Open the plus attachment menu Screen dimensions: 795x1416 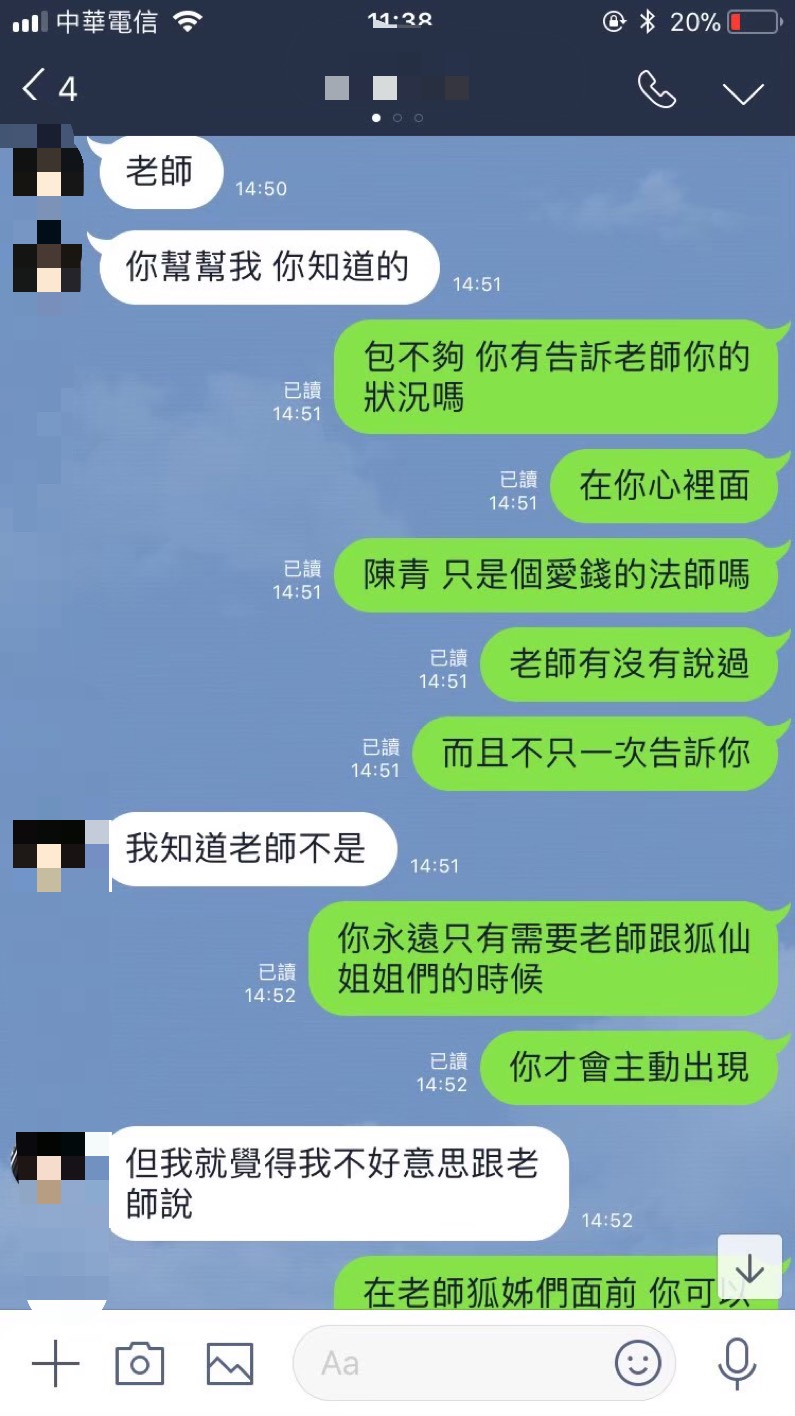pyautogui.click(x=55, y=1363)
